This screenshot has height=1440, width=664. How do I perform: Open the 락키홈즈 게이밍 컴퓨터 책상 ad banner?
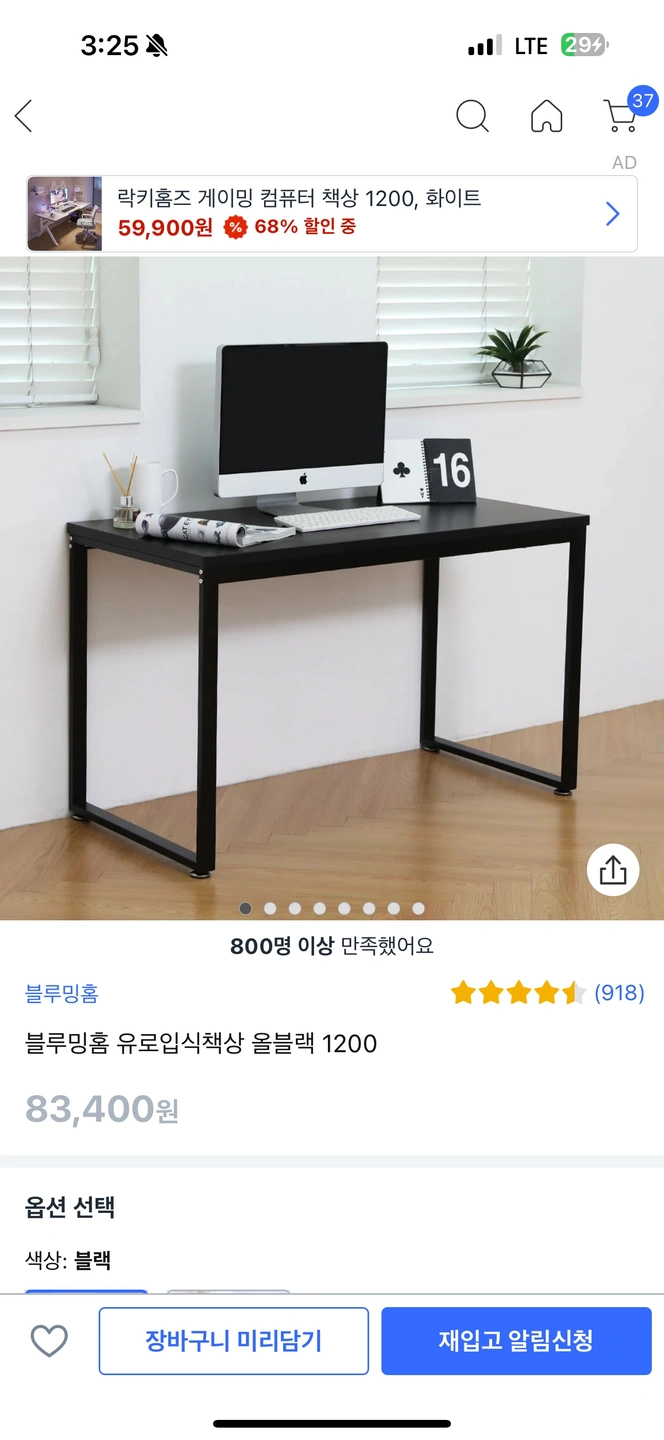click(x=331, y=213)
